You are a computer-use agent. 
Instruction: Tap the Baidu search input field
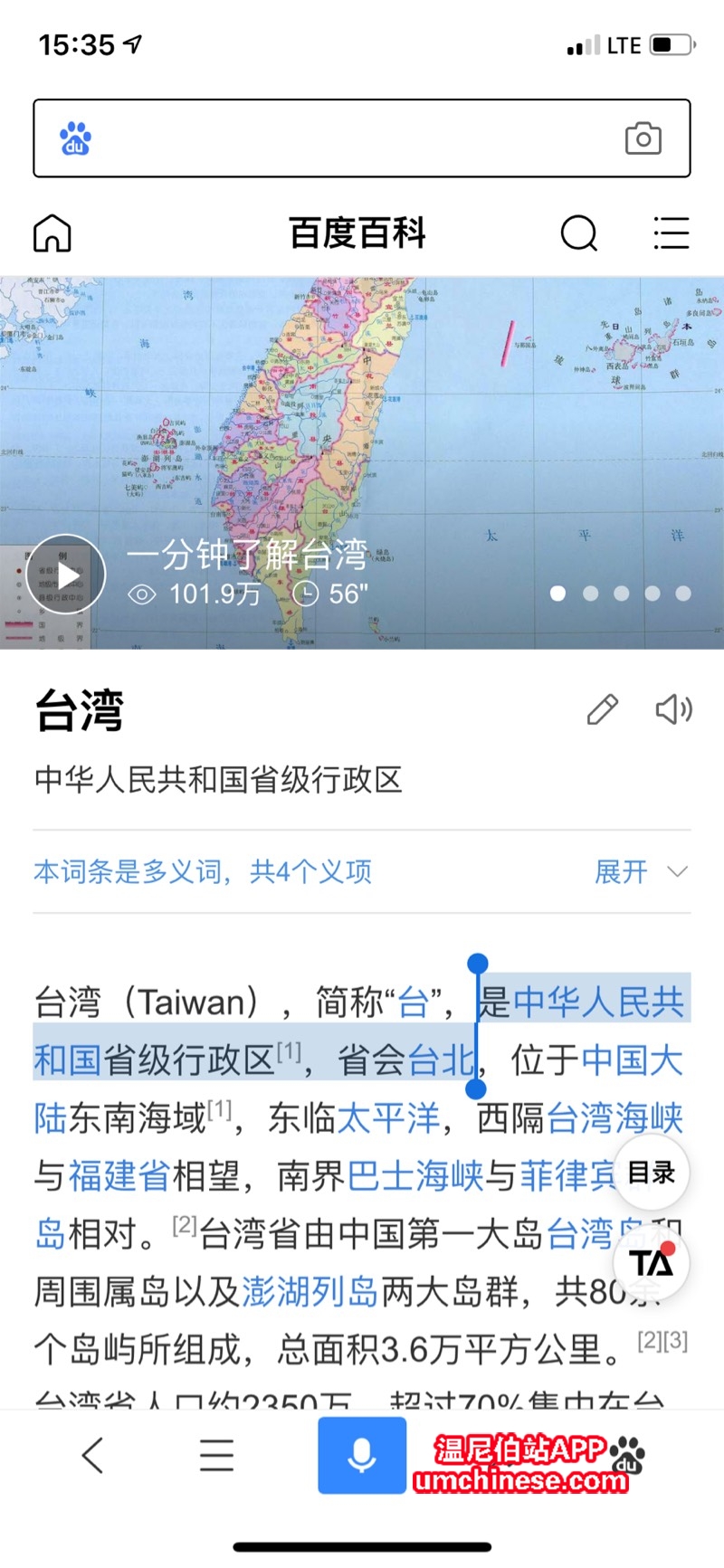point(353,138)
